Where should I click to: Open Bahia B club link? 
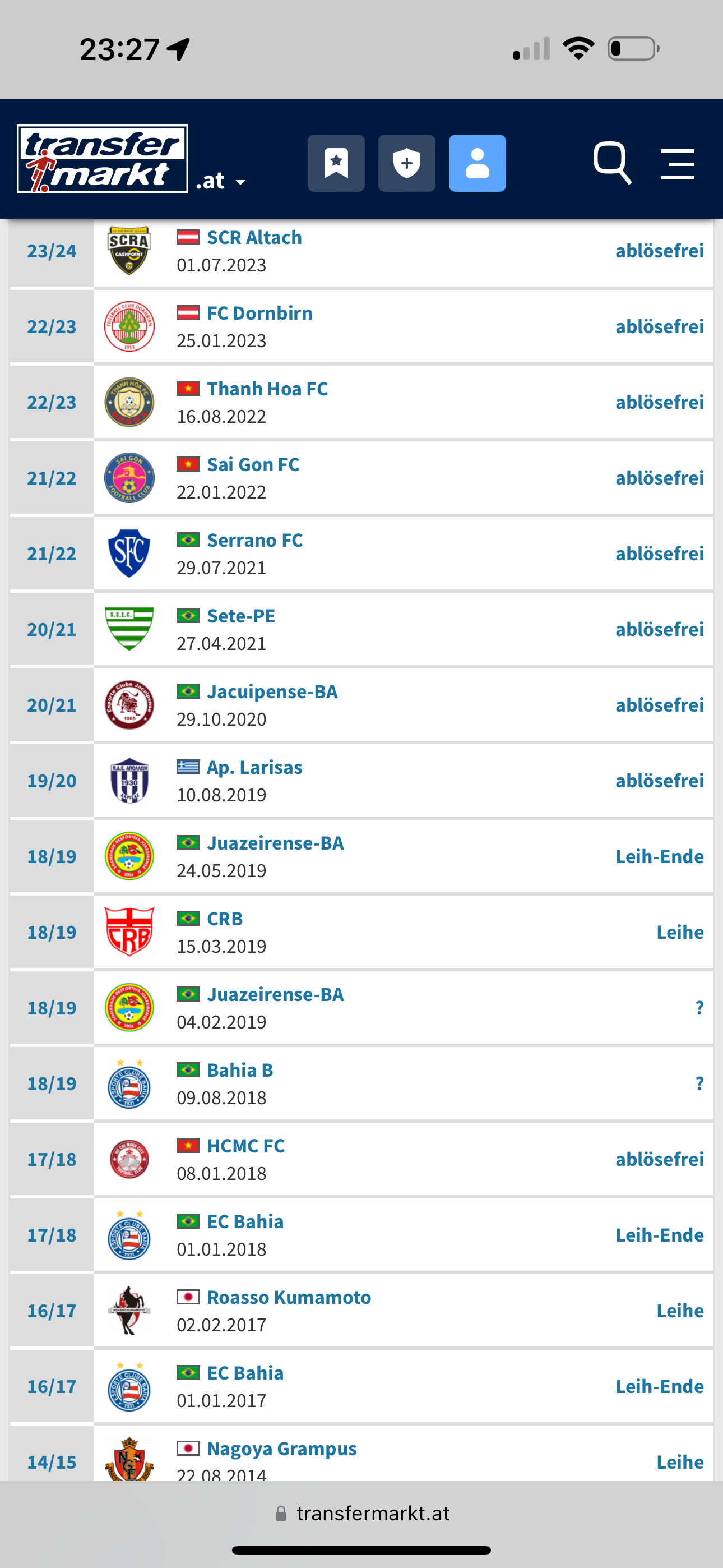coord(240,1070)
